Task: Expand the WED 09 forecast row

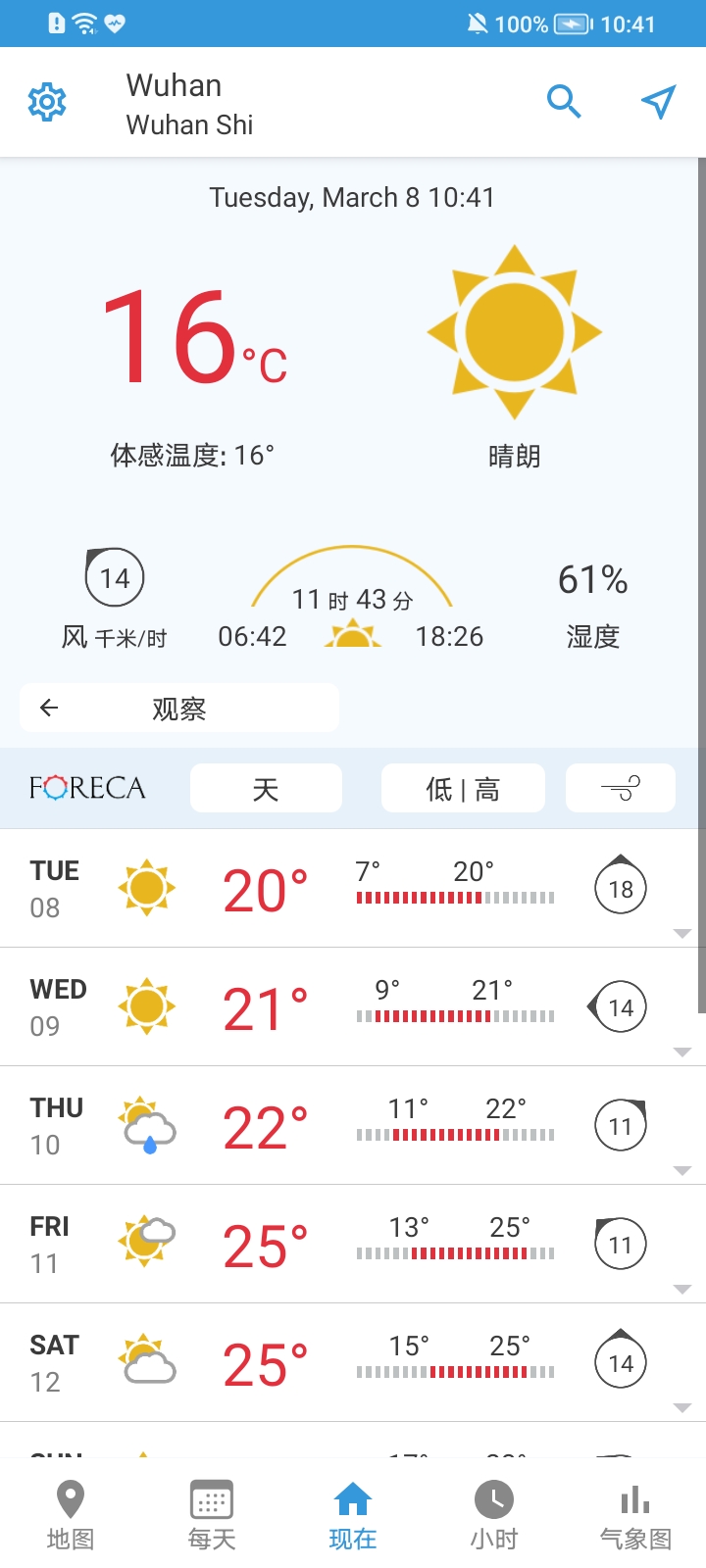Action: coord(681,1052)
